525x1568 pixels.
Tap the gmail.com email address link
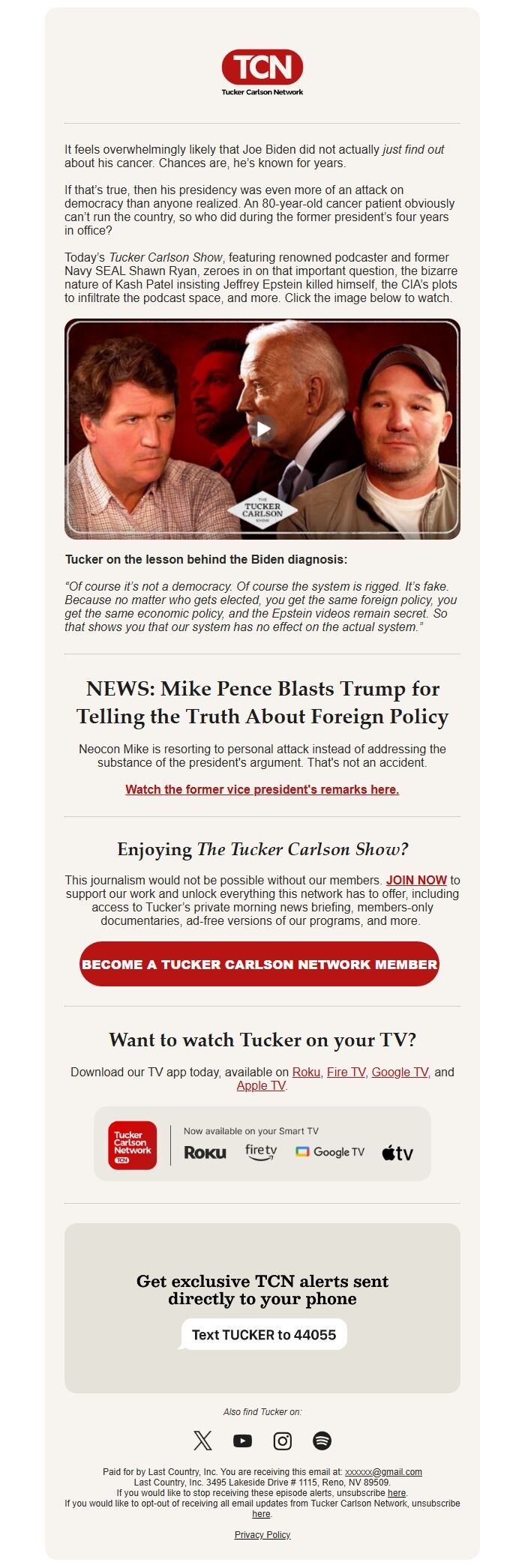383,1472
